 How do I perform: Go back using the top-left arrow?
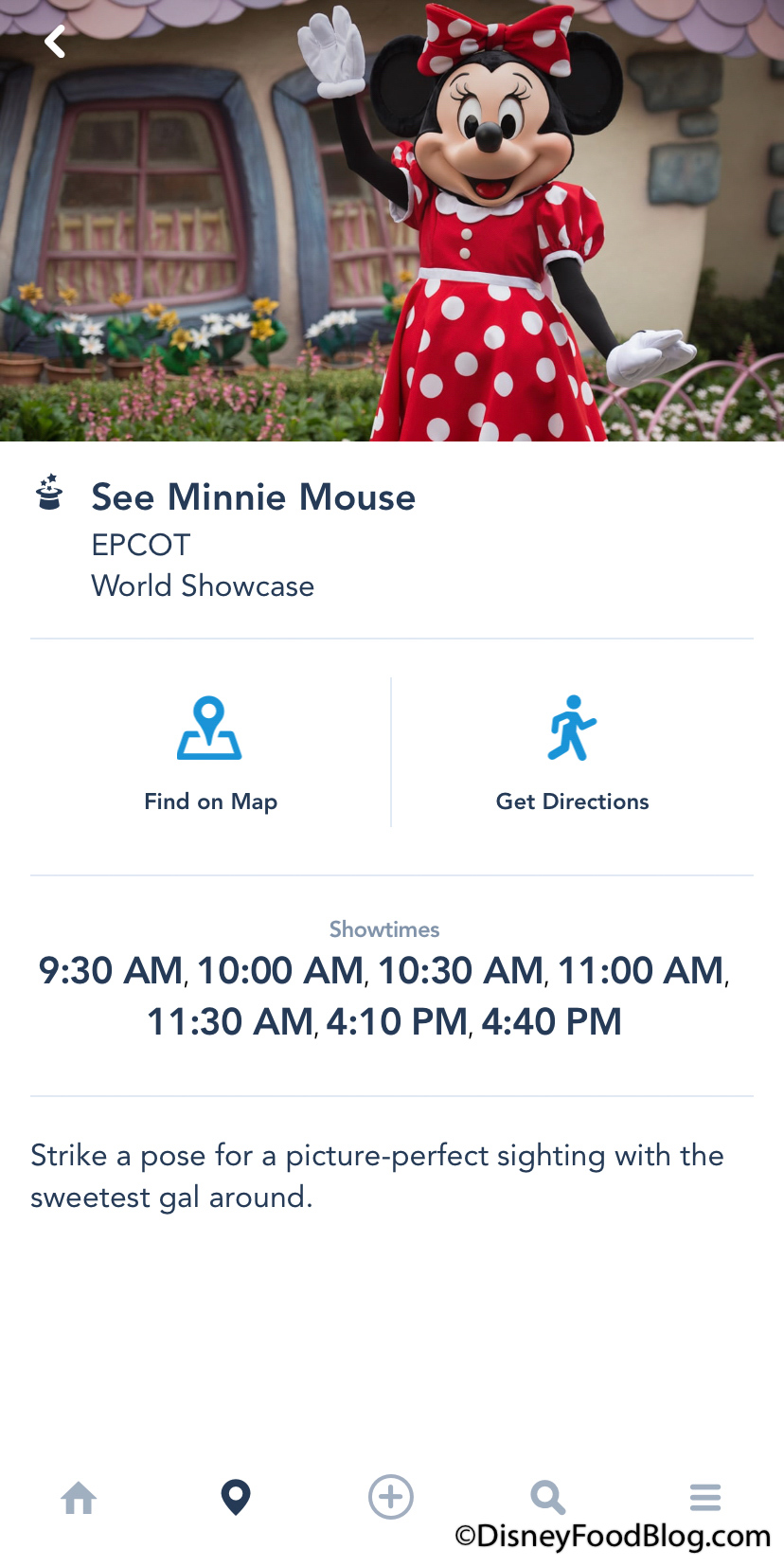55,42
